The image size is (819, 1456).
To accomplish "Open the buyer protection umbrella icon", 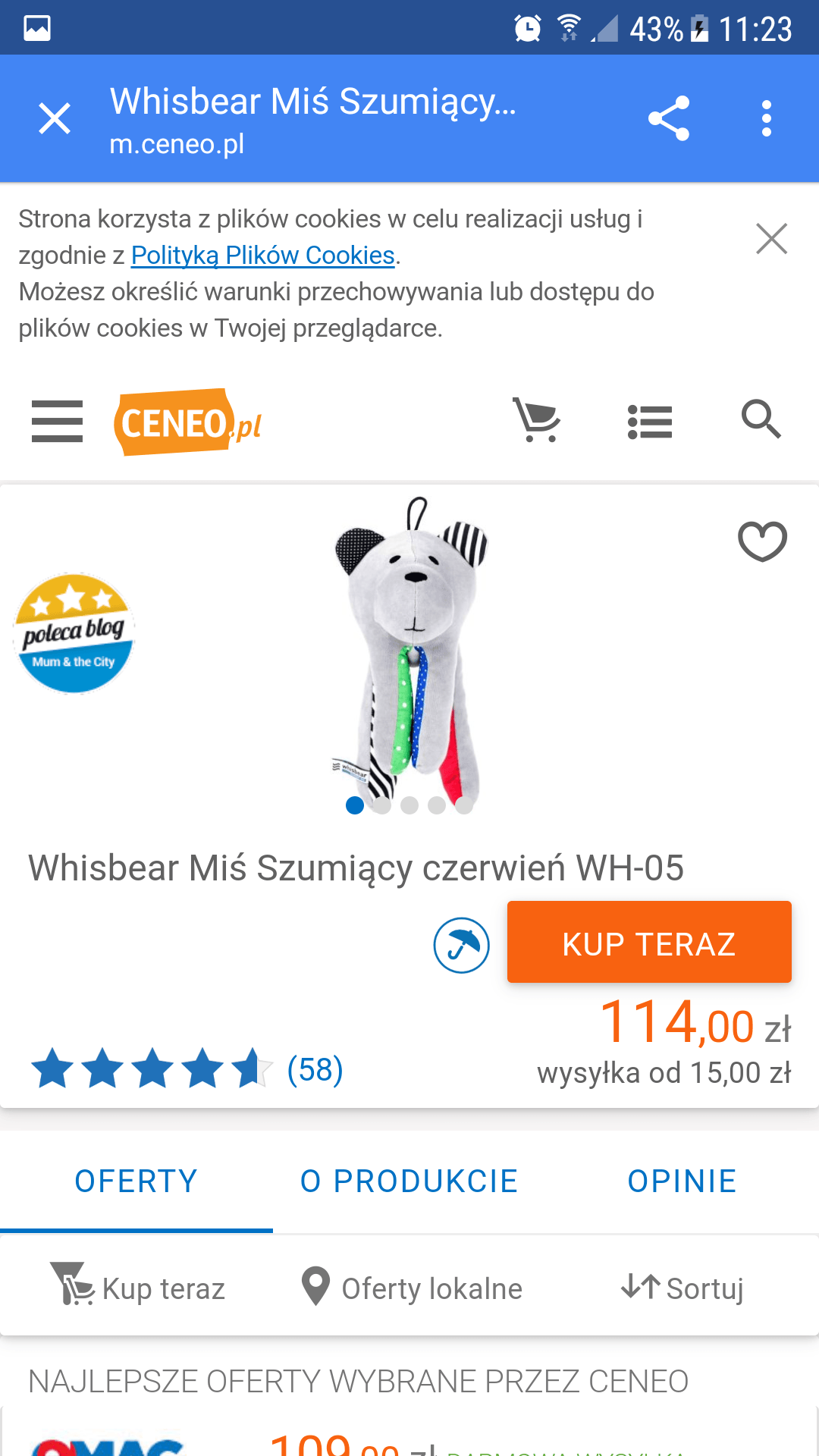I will [x=461, y=945].
